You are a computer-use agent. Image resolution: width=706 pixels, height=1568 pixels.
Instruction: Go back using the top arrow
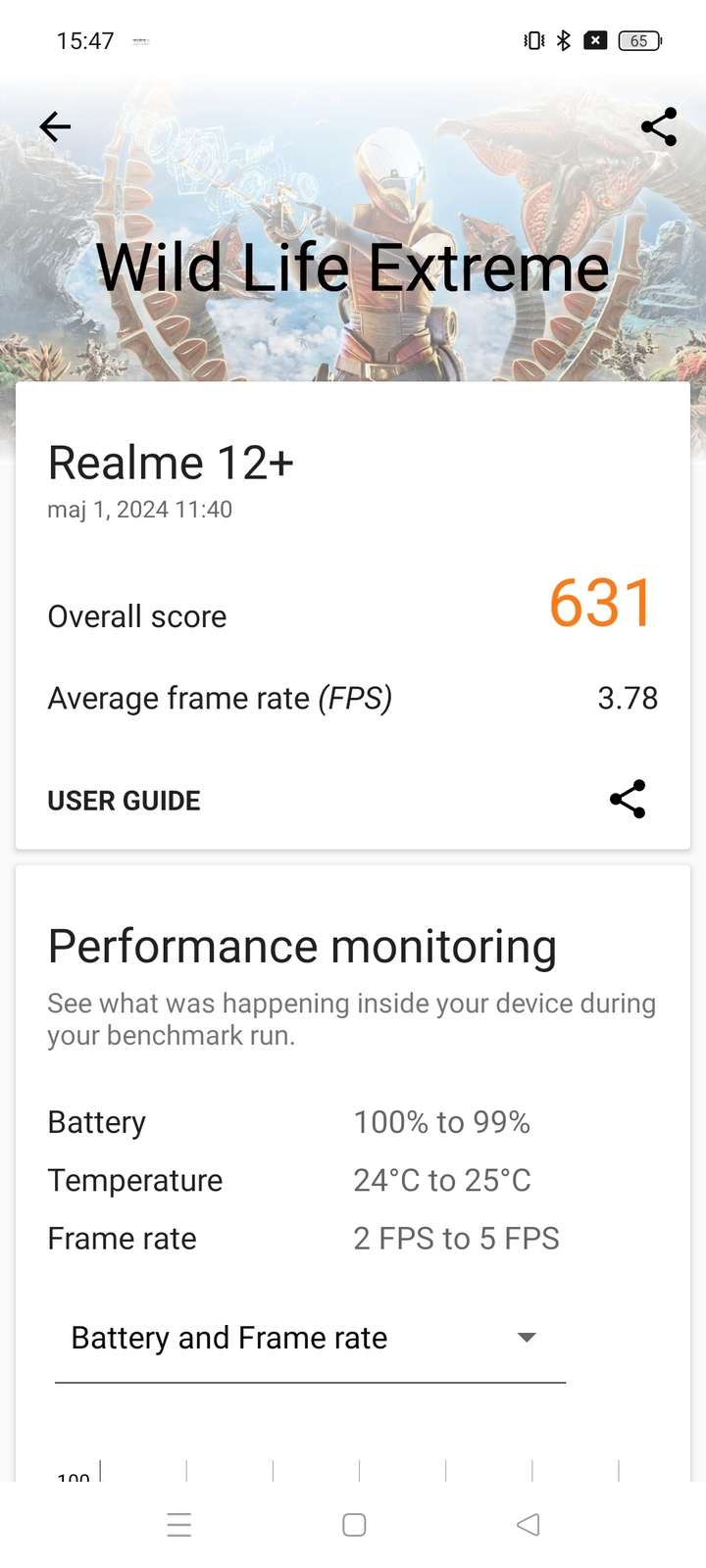pyautogui.click(x=55, y=126)
